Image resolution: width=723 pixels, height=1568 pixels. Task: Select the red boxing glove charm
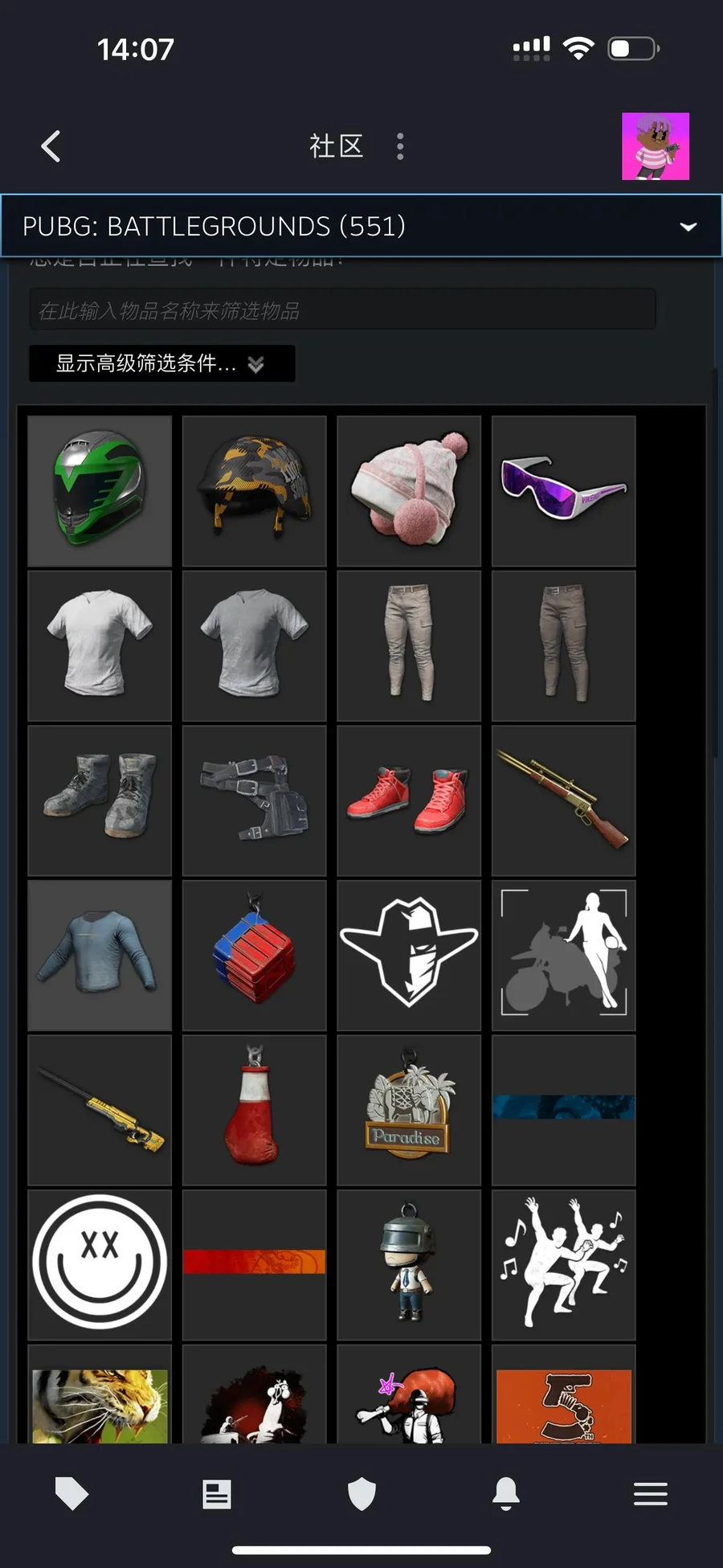pyautogui.click(x=254, y=1110)
